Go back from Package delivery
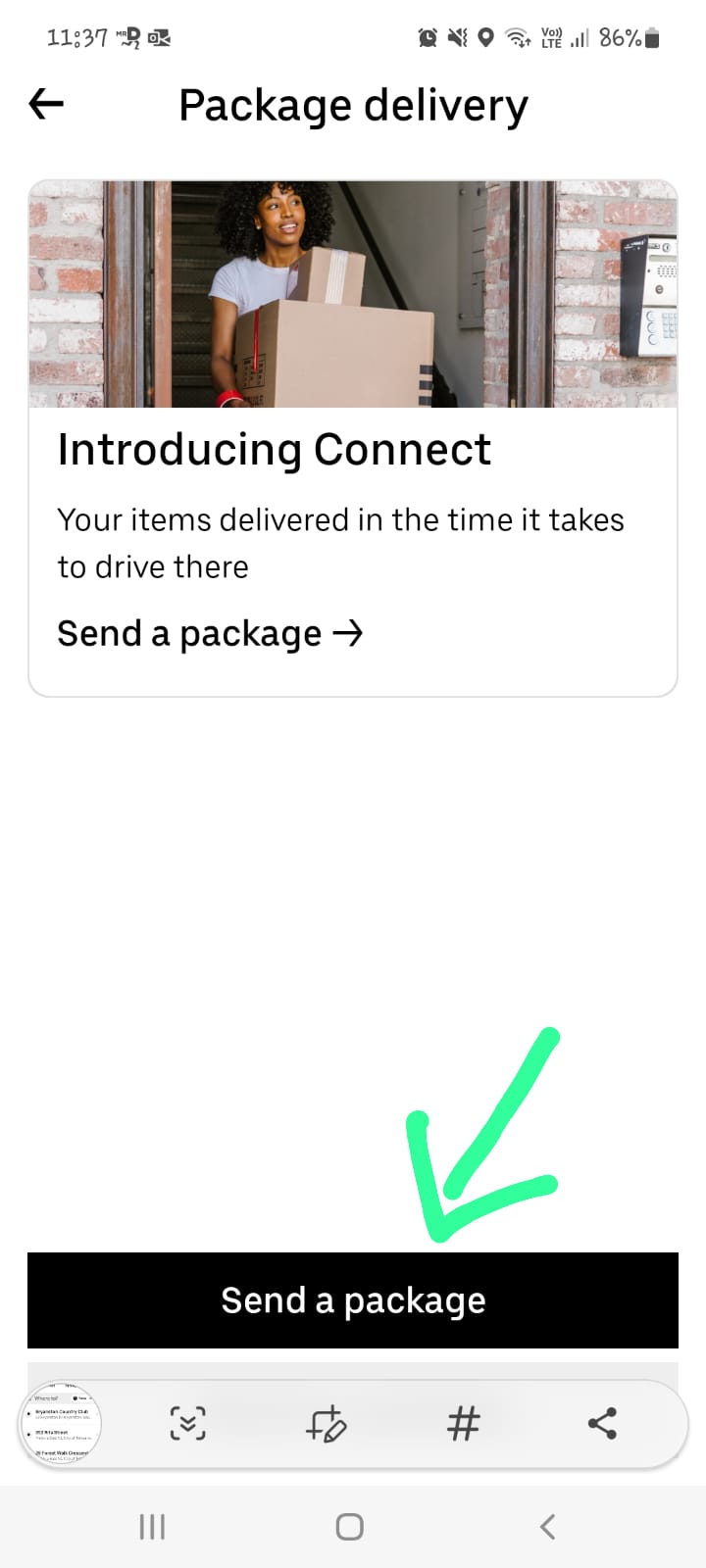Viewport: 706px width, 1568px height. 46,104
